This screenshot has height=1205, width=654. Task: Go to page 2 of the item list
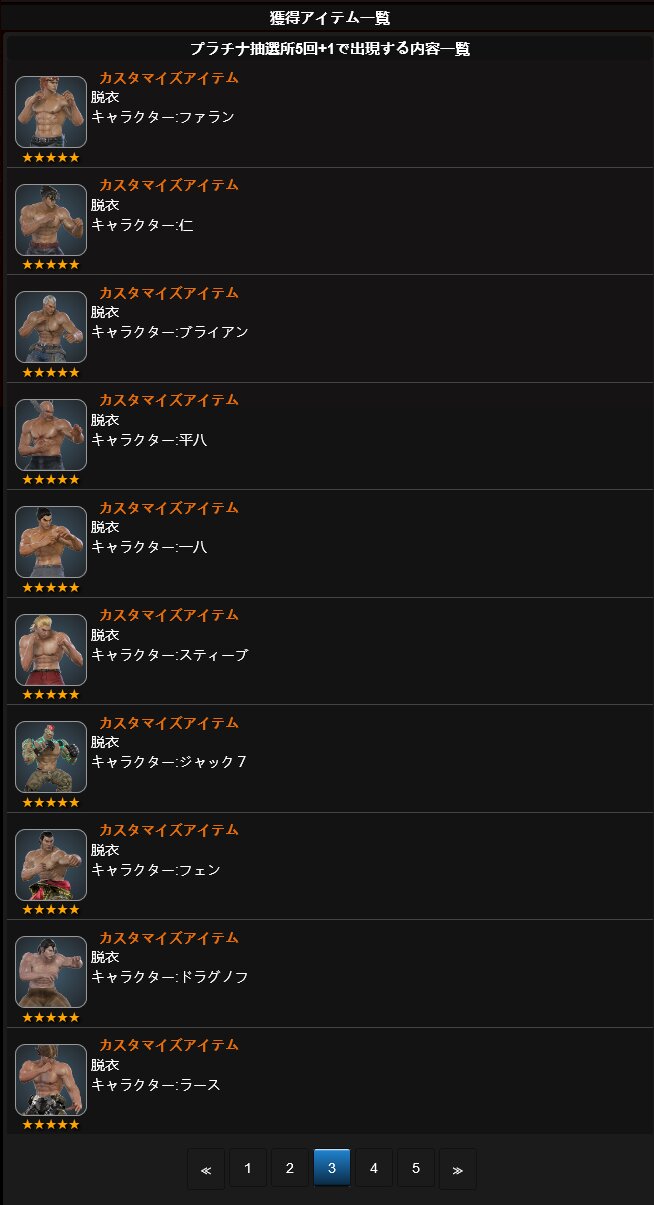click(x=290, y=1168)
